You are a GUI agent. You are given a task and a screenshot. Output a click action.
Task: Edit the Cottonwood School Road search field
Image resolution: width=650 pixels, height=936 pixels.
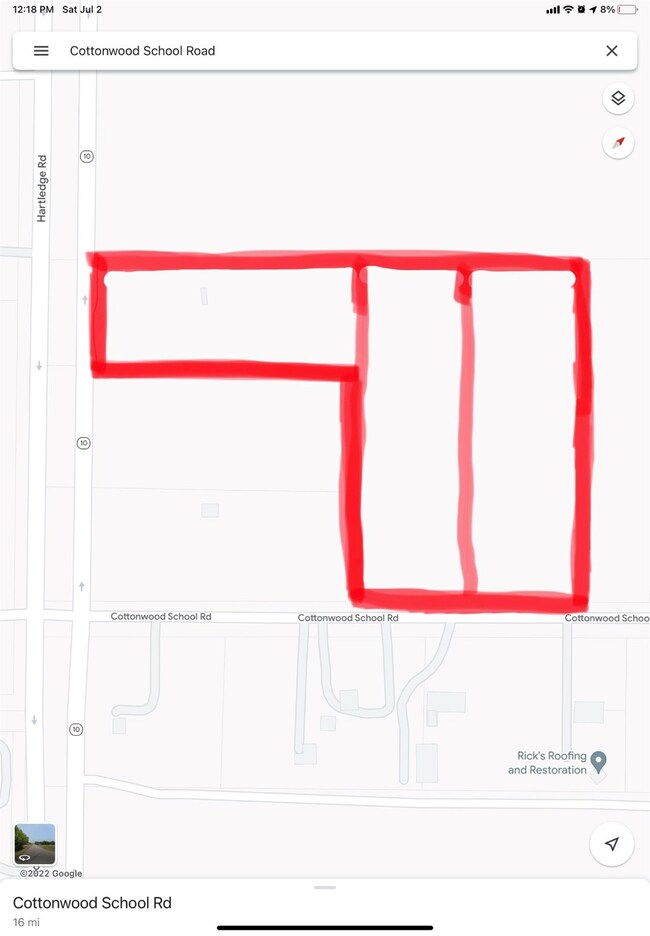click(x=300, y=51)
